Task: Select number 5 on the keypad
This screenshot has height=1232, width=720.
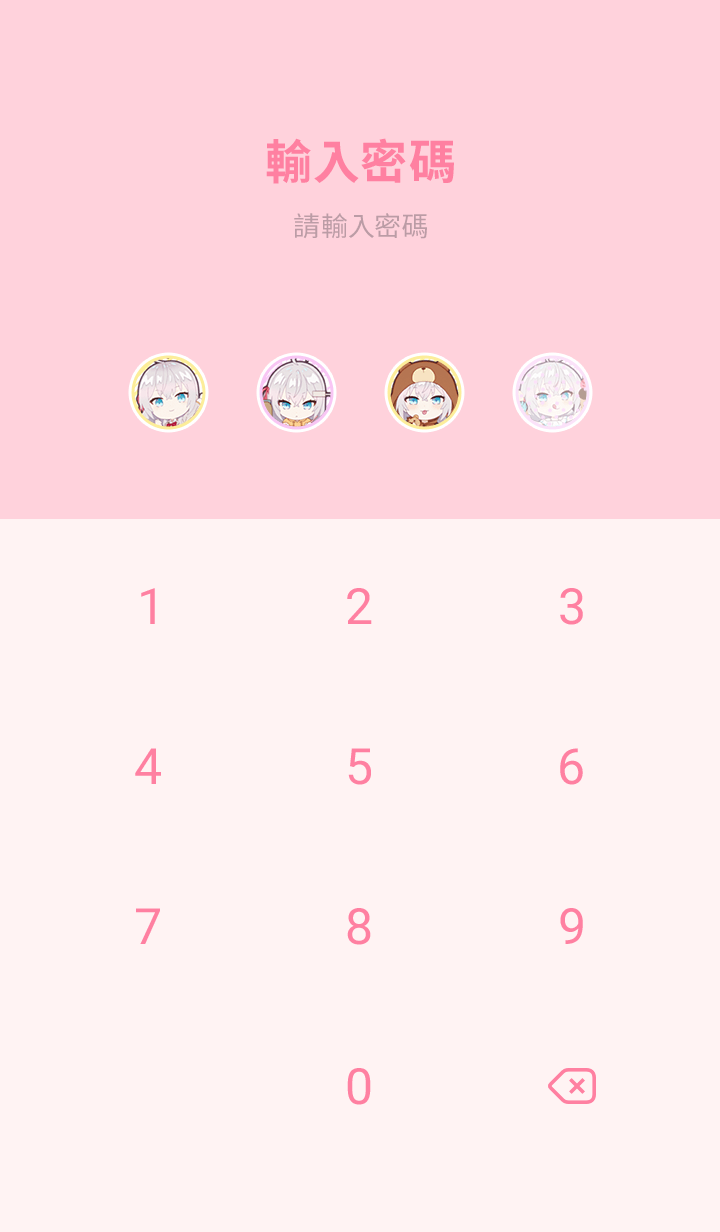Action: 359,767
